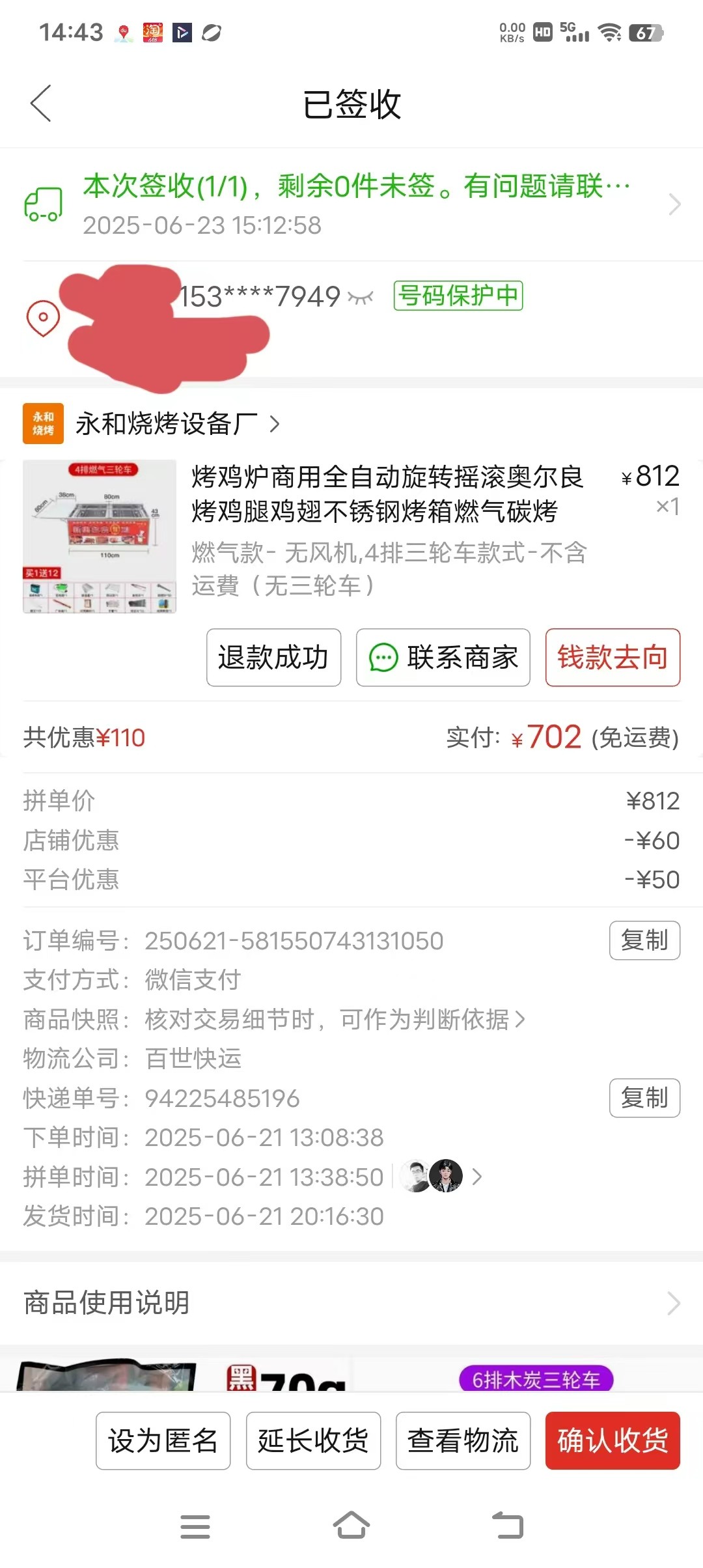The width and height of the screenshot is (703, 1568).
Task: View shipping details with 查看物流
Action: [463, 1440]
